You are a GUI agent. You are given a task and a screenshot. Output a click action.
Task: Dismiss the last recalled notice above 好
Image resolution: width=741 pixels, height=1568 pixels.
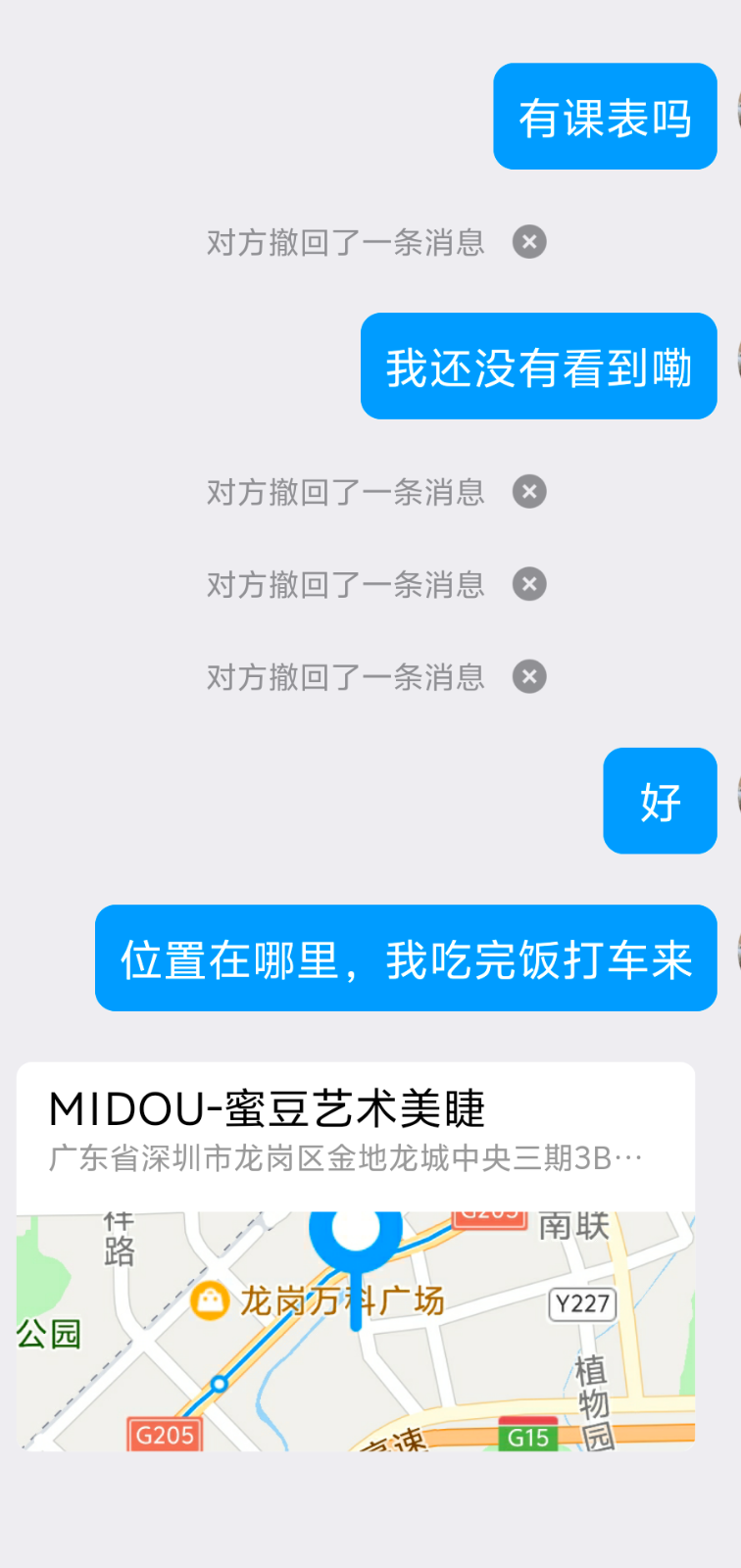pyautogui.click(x=529, y=677)
